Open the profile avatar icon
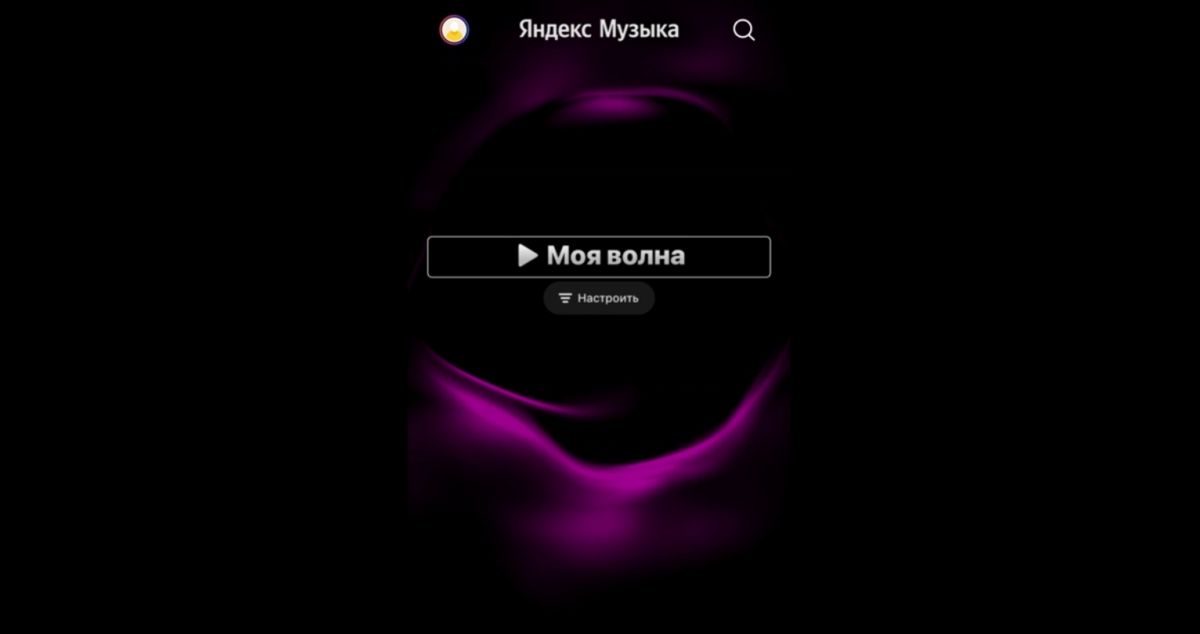The image size is (1200, 634). click(x=454, y=30)
